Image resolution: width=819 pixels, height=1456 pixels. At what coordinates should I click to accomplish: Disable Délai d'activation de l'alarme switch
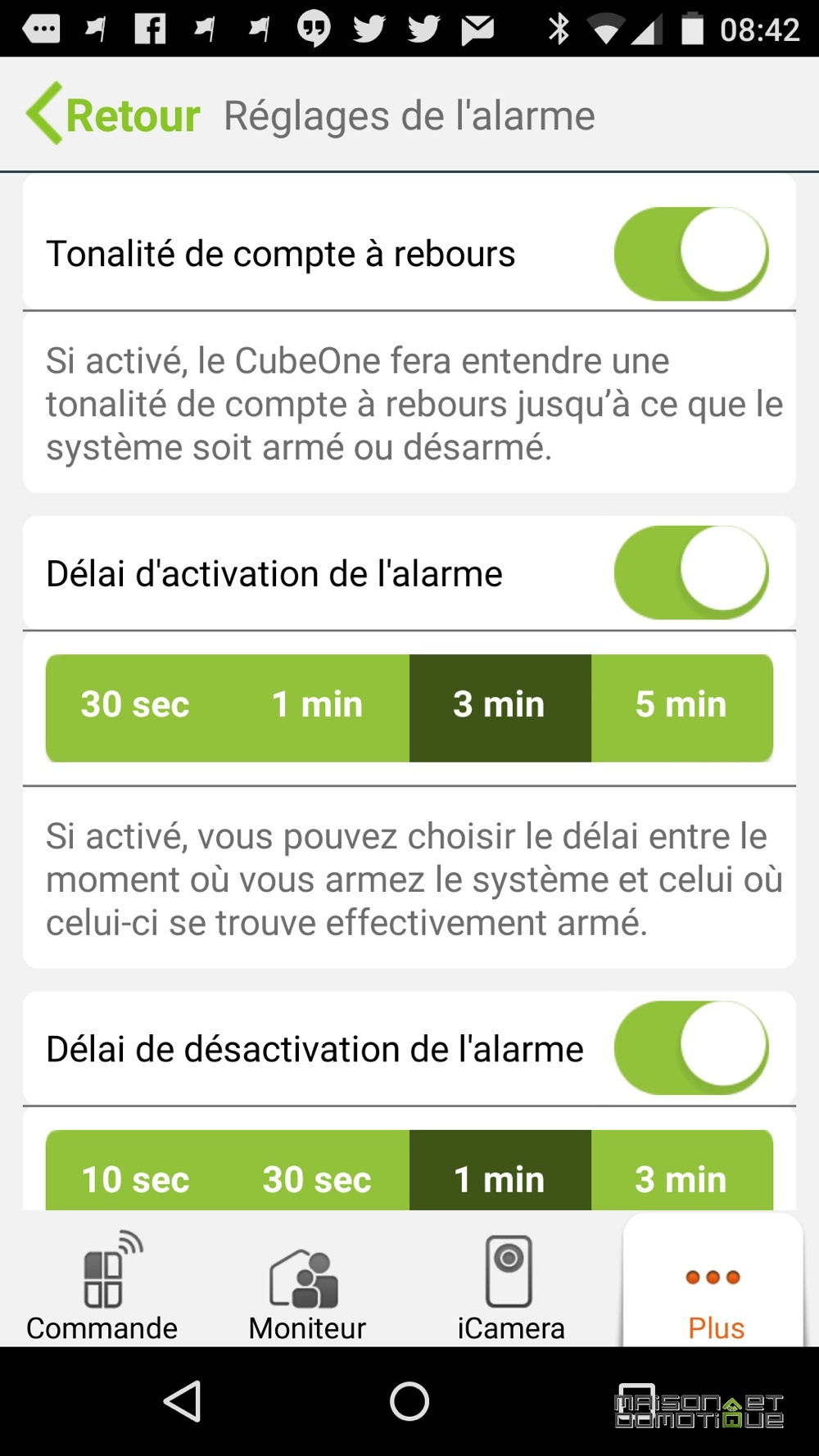tap(691, 572)
